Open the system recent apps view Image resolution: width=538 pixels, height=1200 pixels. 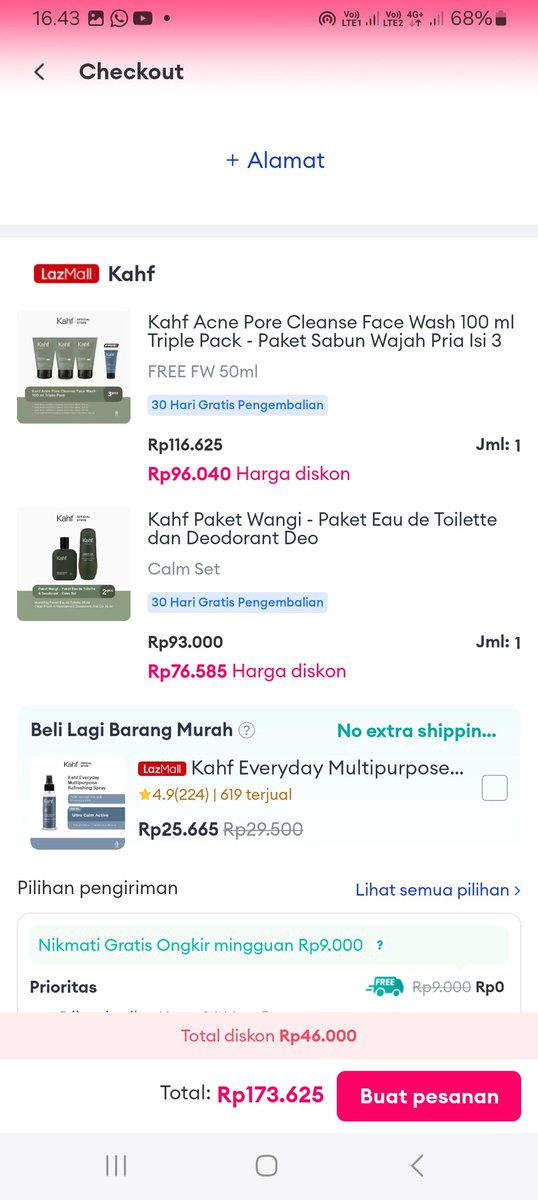point(116,1165)
